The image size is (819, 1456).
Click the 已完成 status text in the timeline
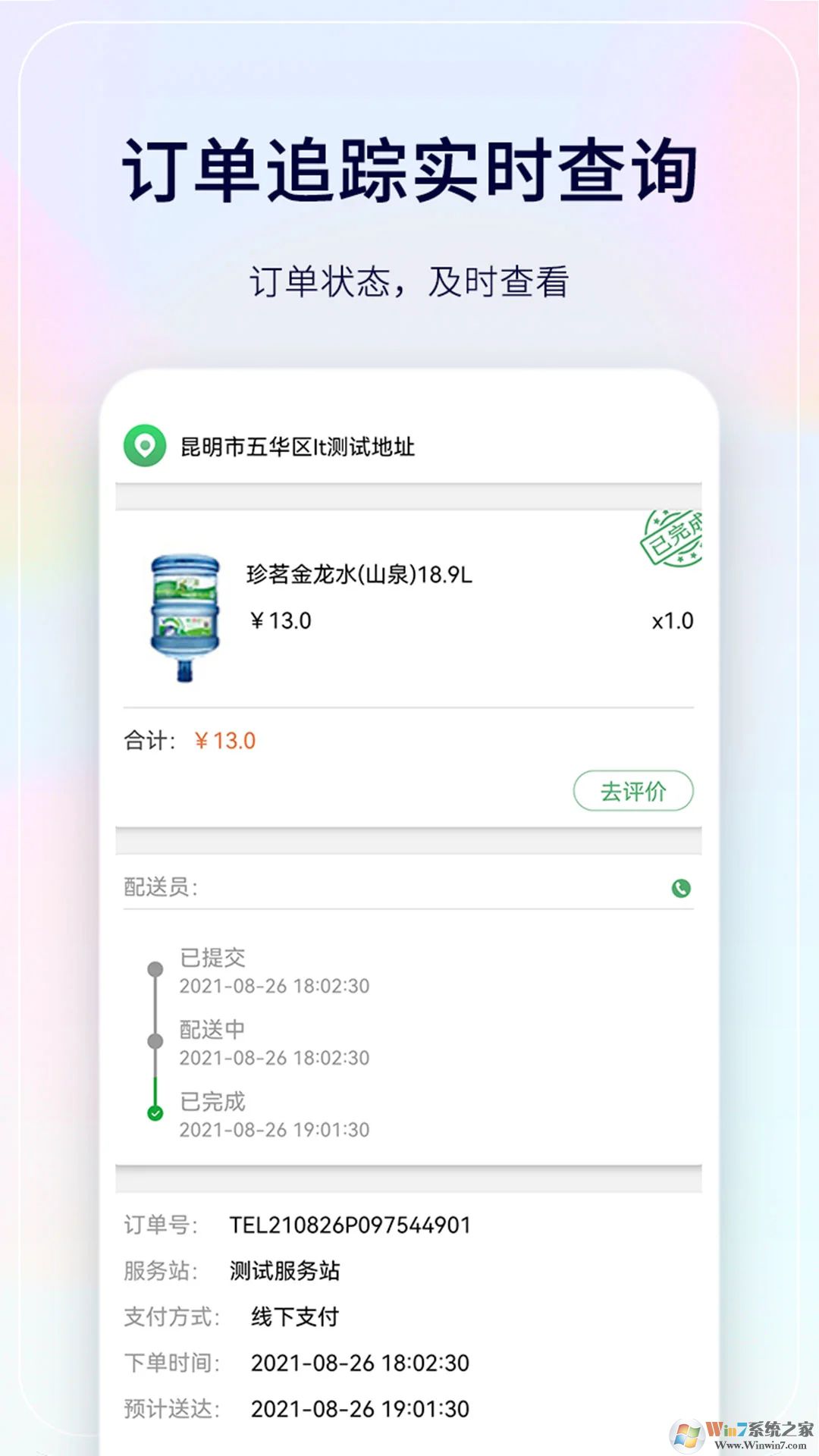[213, 1103]
